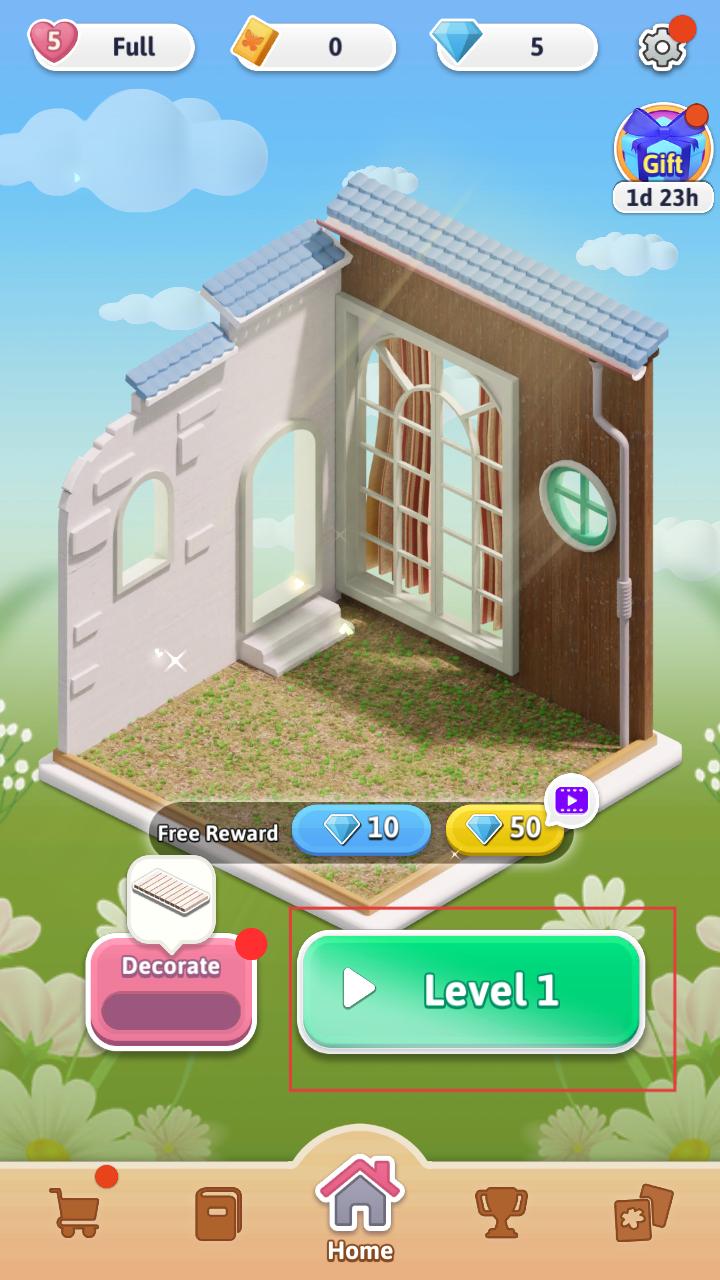Watch video for 50 diamonds reward

pos(506,829)
